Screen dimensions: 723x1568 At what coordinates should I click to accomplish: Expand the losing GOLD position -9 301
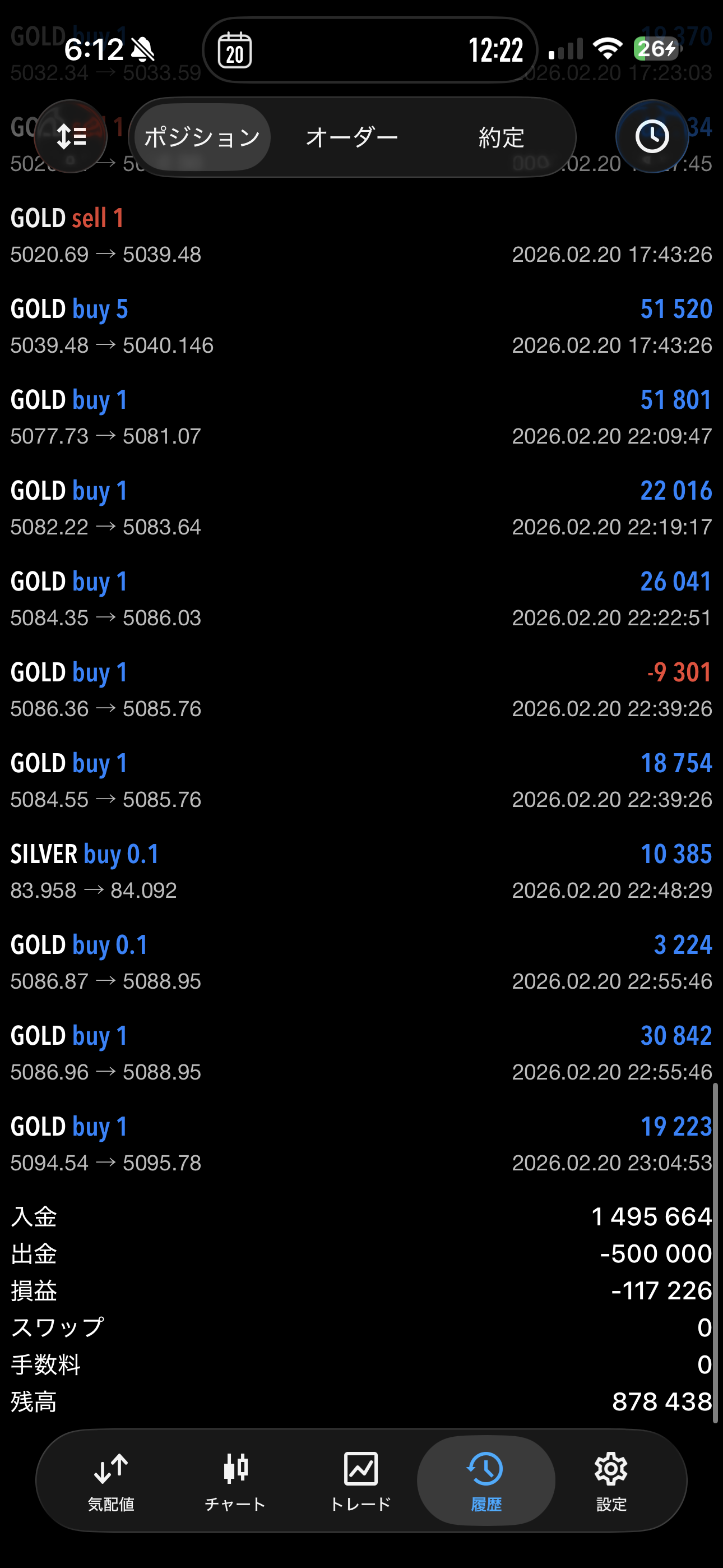361,690
